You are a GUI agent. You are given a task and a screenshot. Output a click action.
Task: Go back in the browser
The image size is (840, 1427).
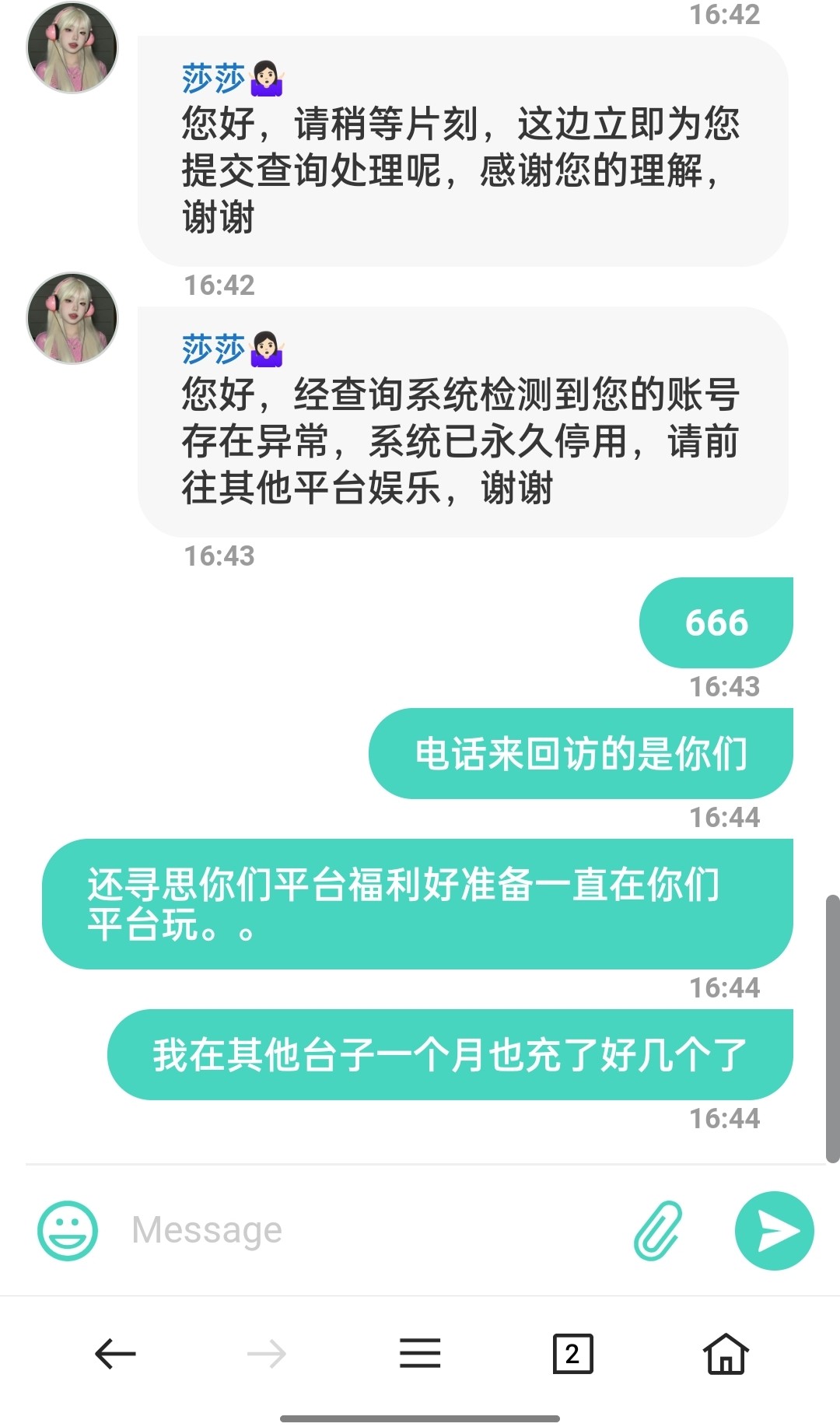click(115, 1354)
